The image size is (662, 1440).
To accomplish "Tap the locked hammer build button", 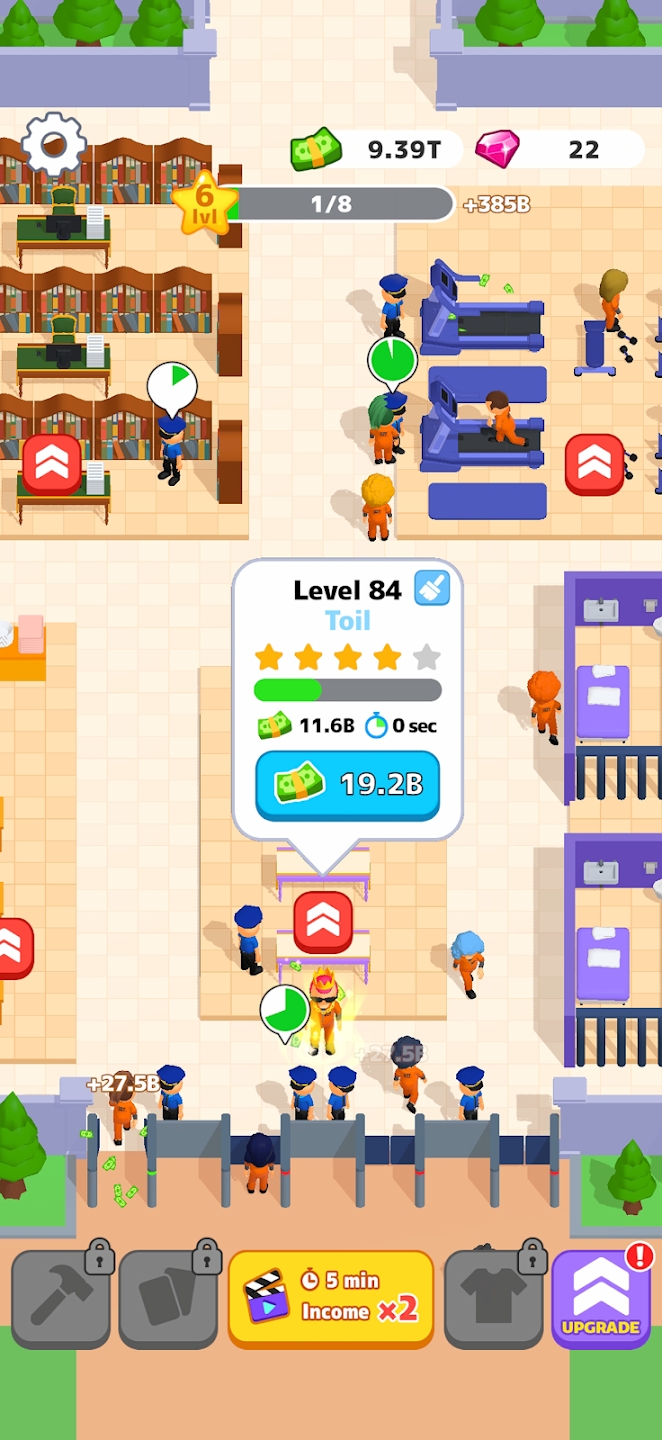I will 61,1298.
